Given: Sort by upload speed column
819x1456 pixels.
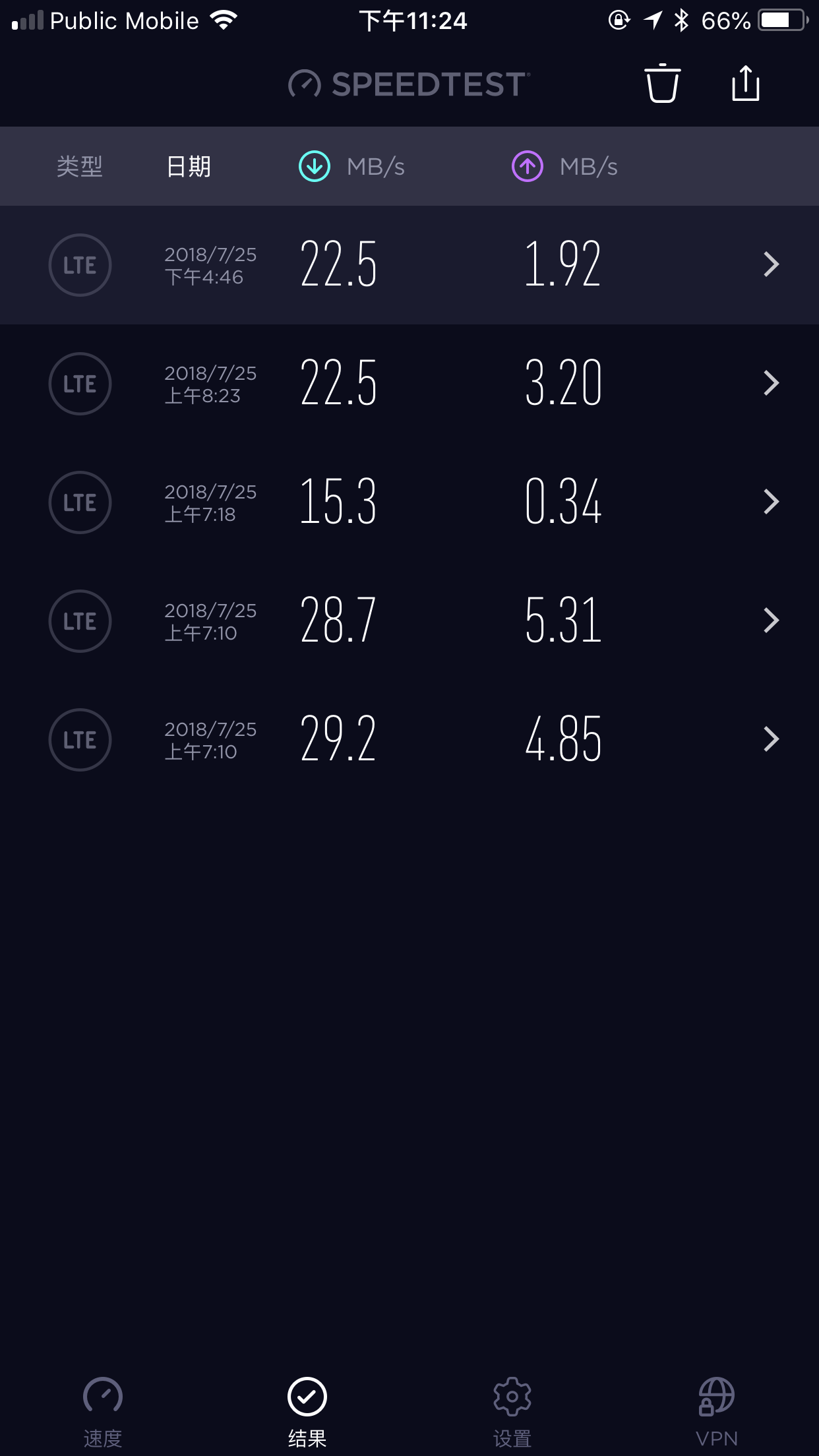Looking at the screenshot, I should click(564, 166).
